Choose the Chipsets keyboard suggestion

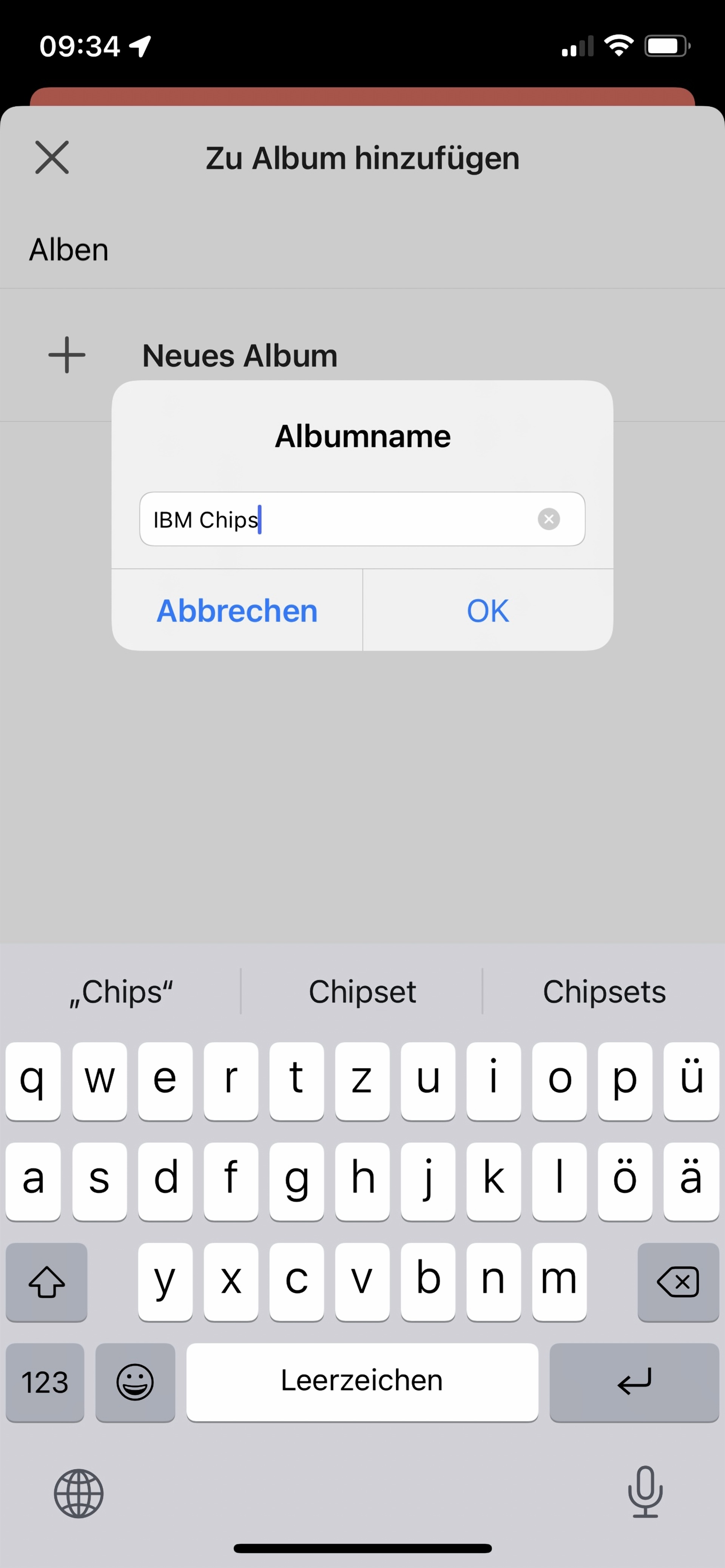pos(604,991)
